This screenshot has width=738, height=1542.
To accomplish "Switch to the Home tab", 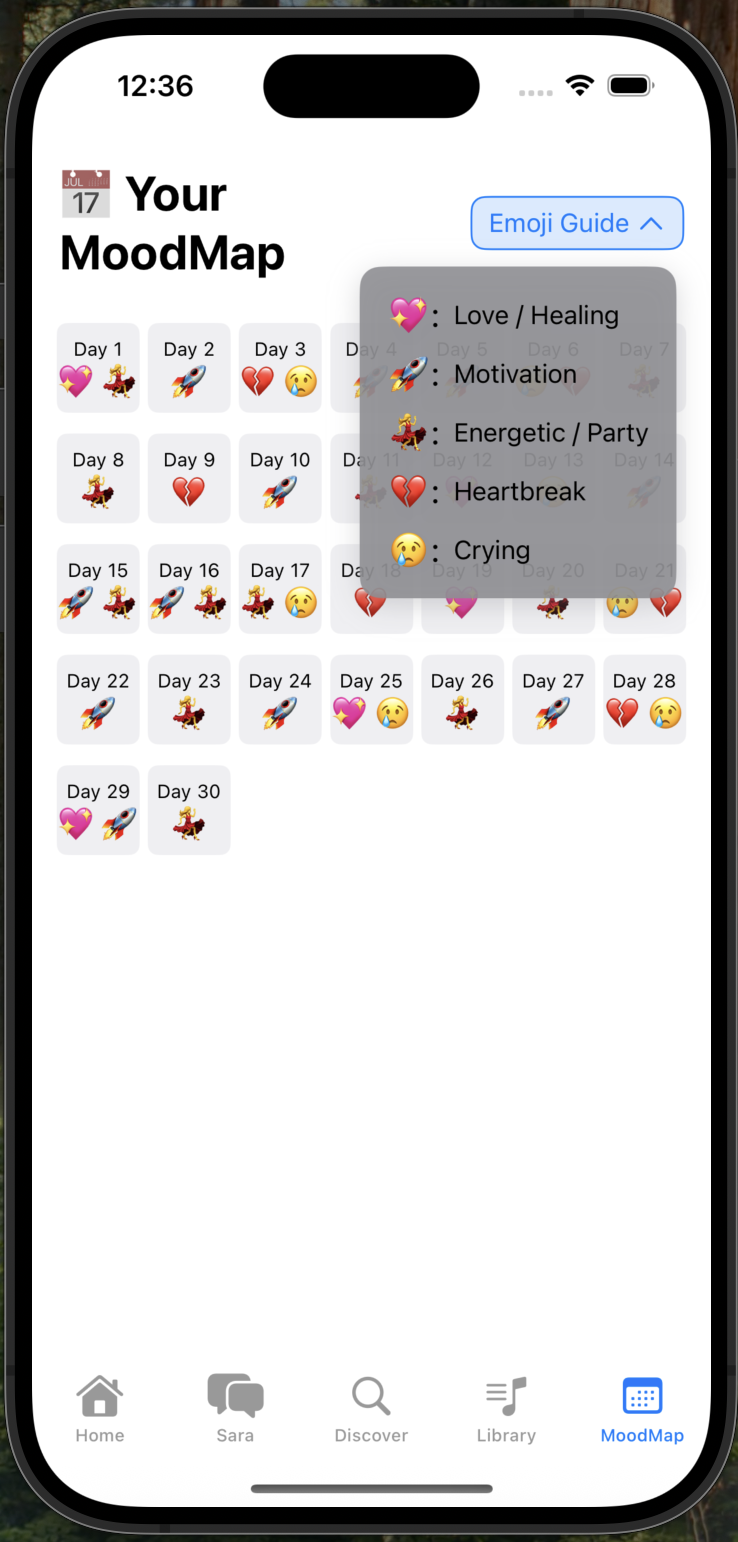I will [x=100, y=1409].
